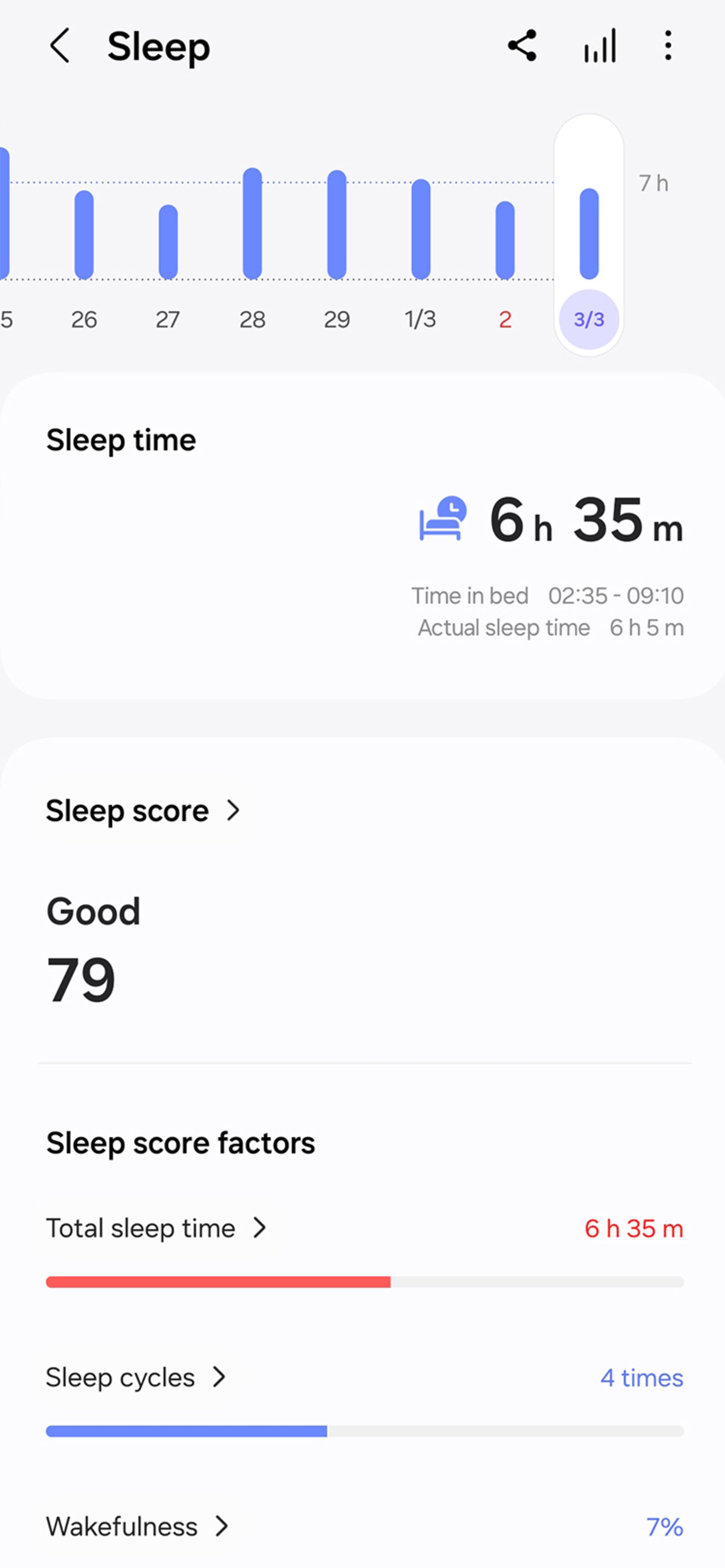Open Total sleep time factor

(157, 1228)
